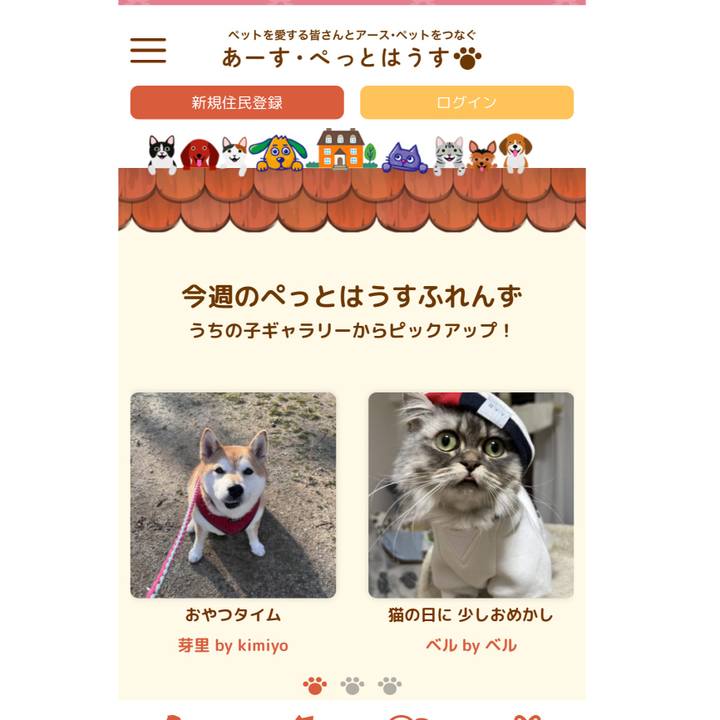Tap the 新規住民登録 button

click(x=237, y=102)
